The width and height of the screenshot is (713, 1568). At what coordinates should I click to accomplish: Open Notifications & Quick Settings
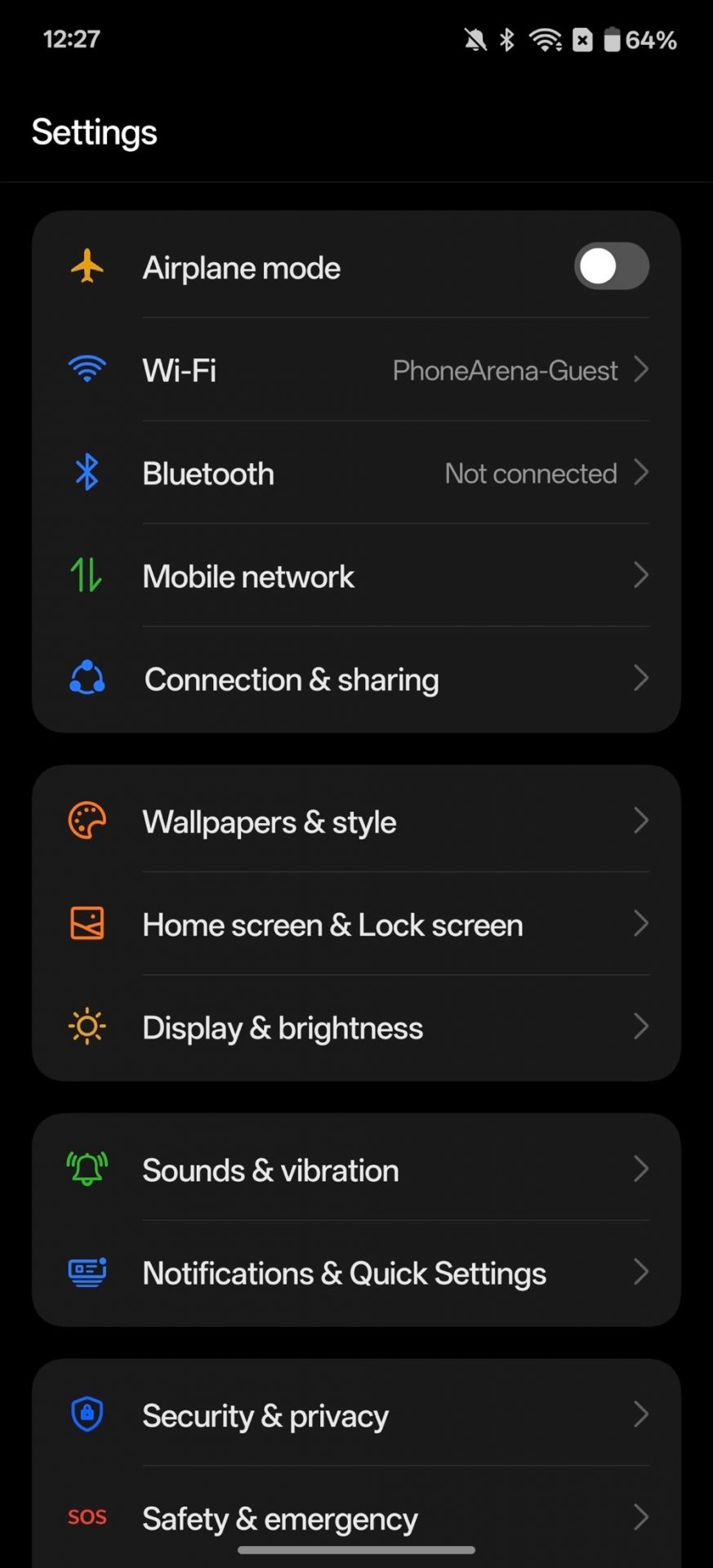pos(356,1273)
